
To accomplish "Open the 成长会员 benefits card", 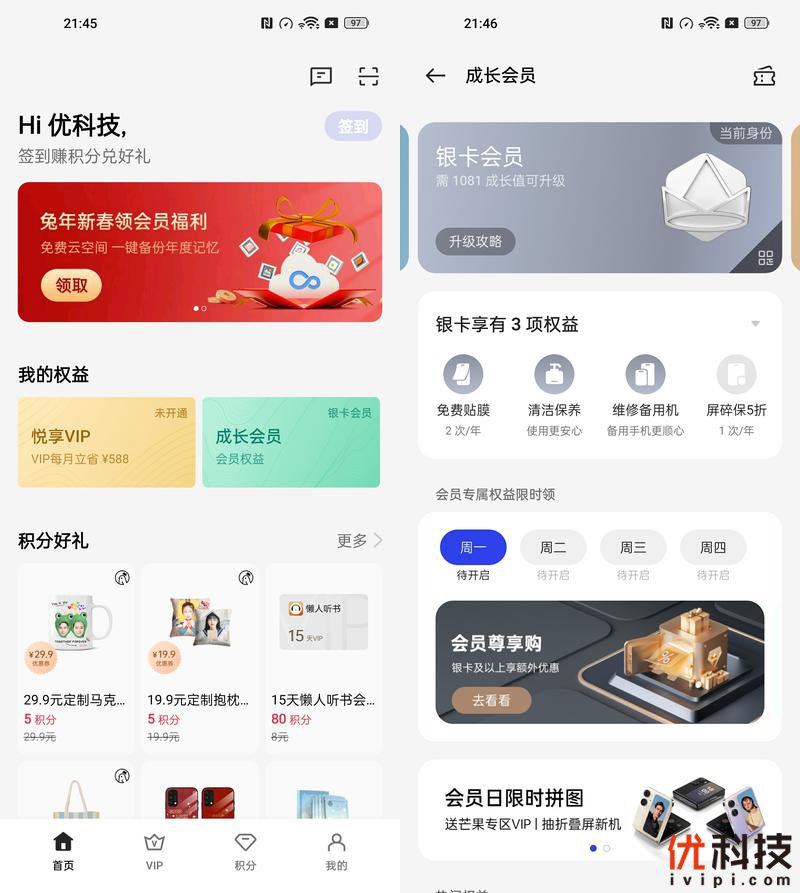I will [291, 442].
